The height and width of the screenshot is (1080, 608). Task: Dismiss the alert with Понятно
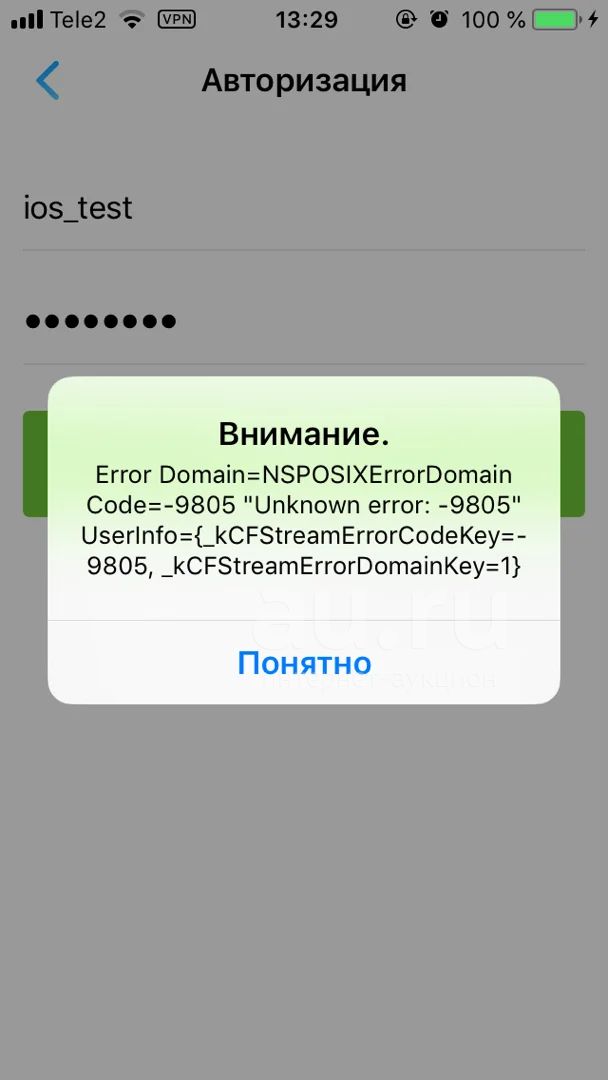[x=304, y=662]
